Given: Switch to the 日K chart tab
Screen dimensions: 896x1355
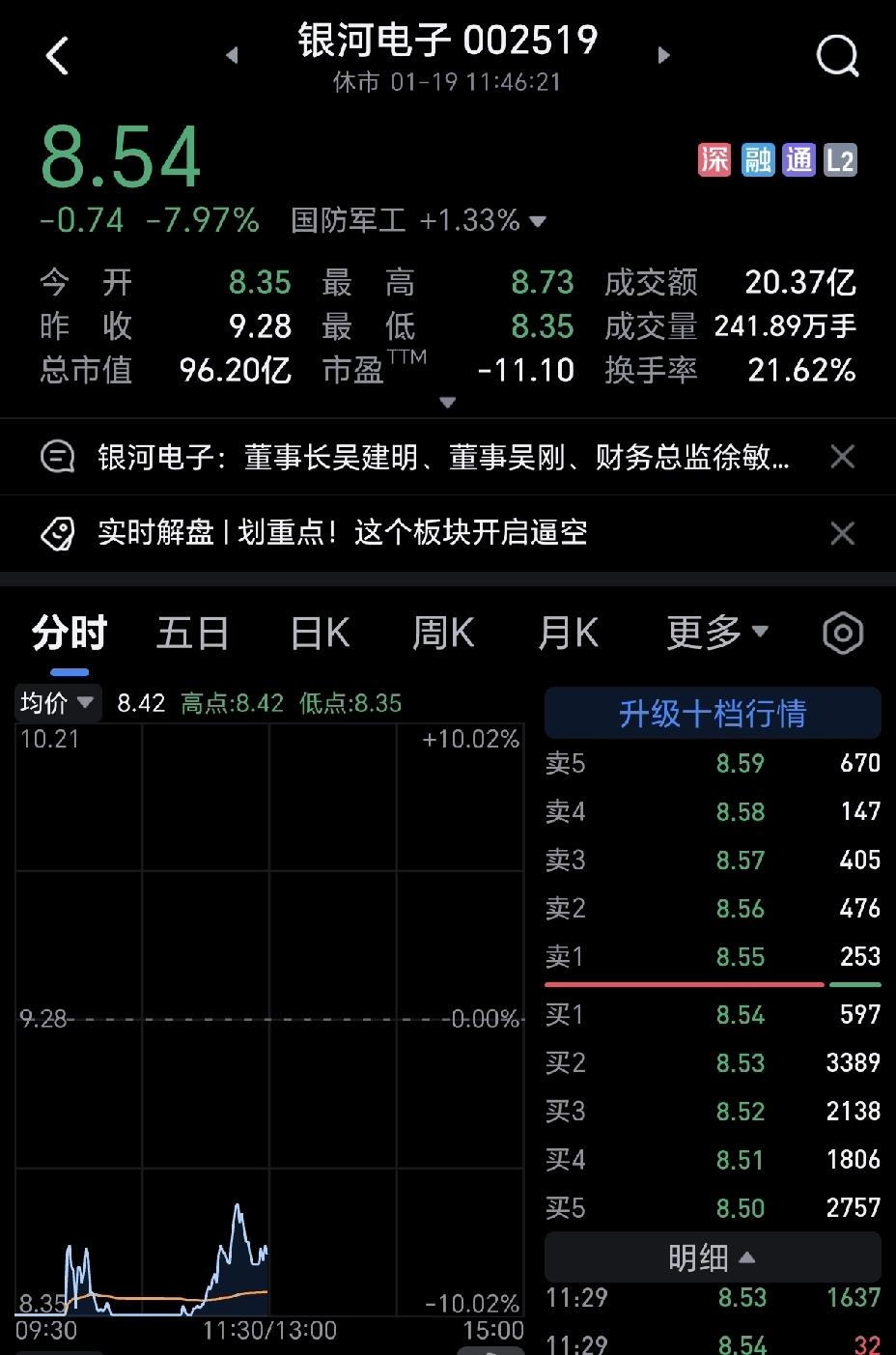Looking at the screenshot, I should tap(320, 635).
